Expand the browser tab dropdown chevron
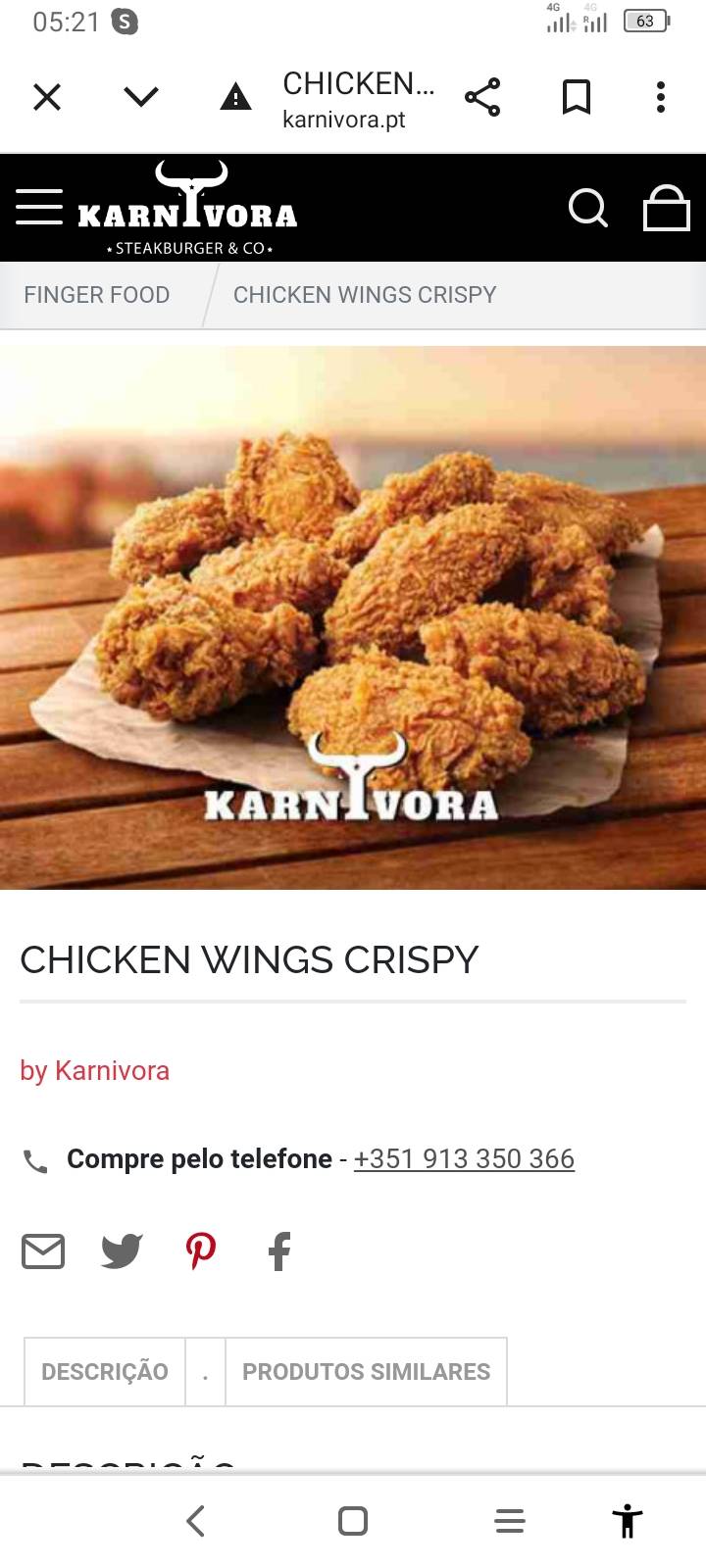The width and height of the screenshot is (706, 1568). (141, 97)
